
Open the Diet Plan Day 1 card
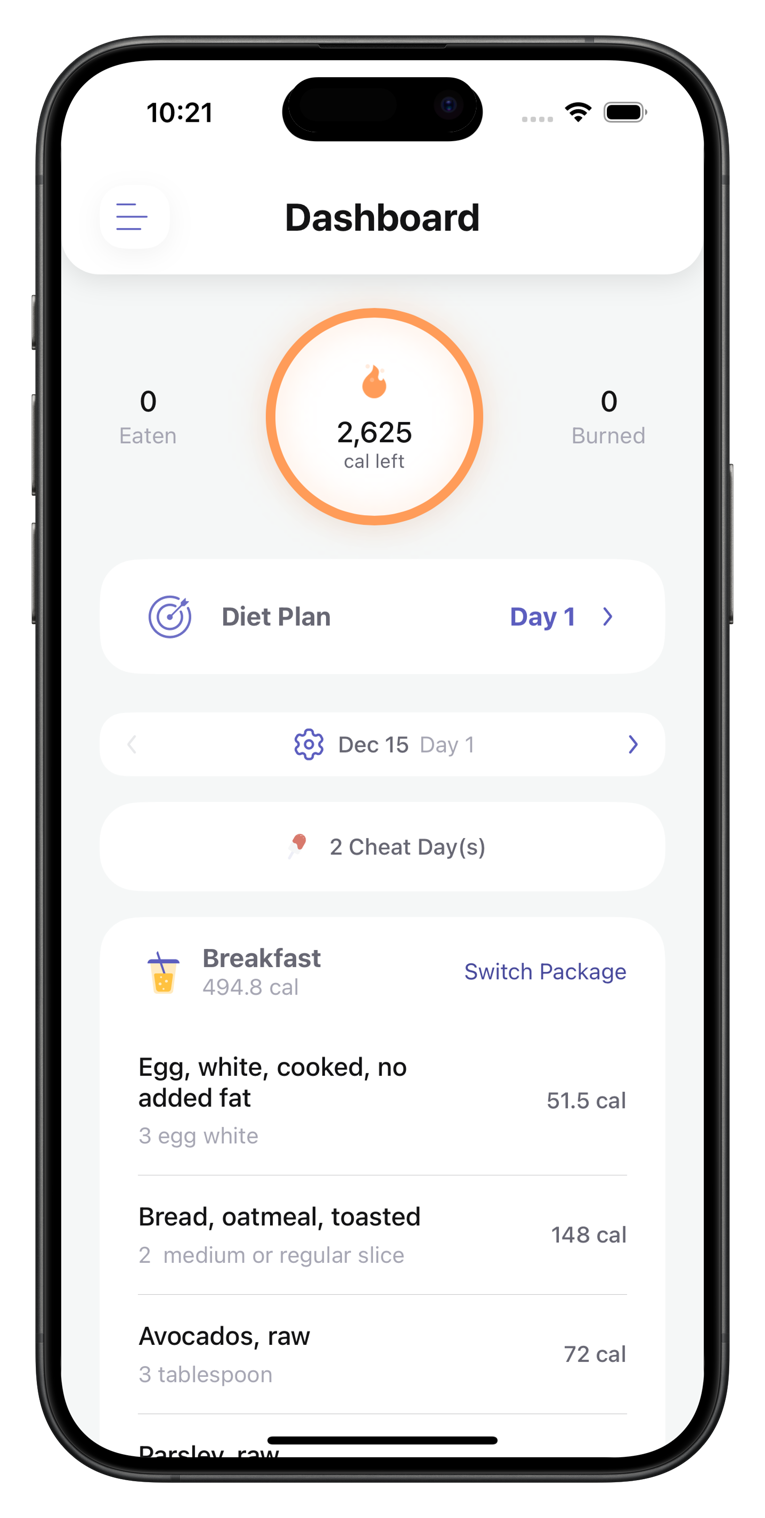(x=382, y=617)
